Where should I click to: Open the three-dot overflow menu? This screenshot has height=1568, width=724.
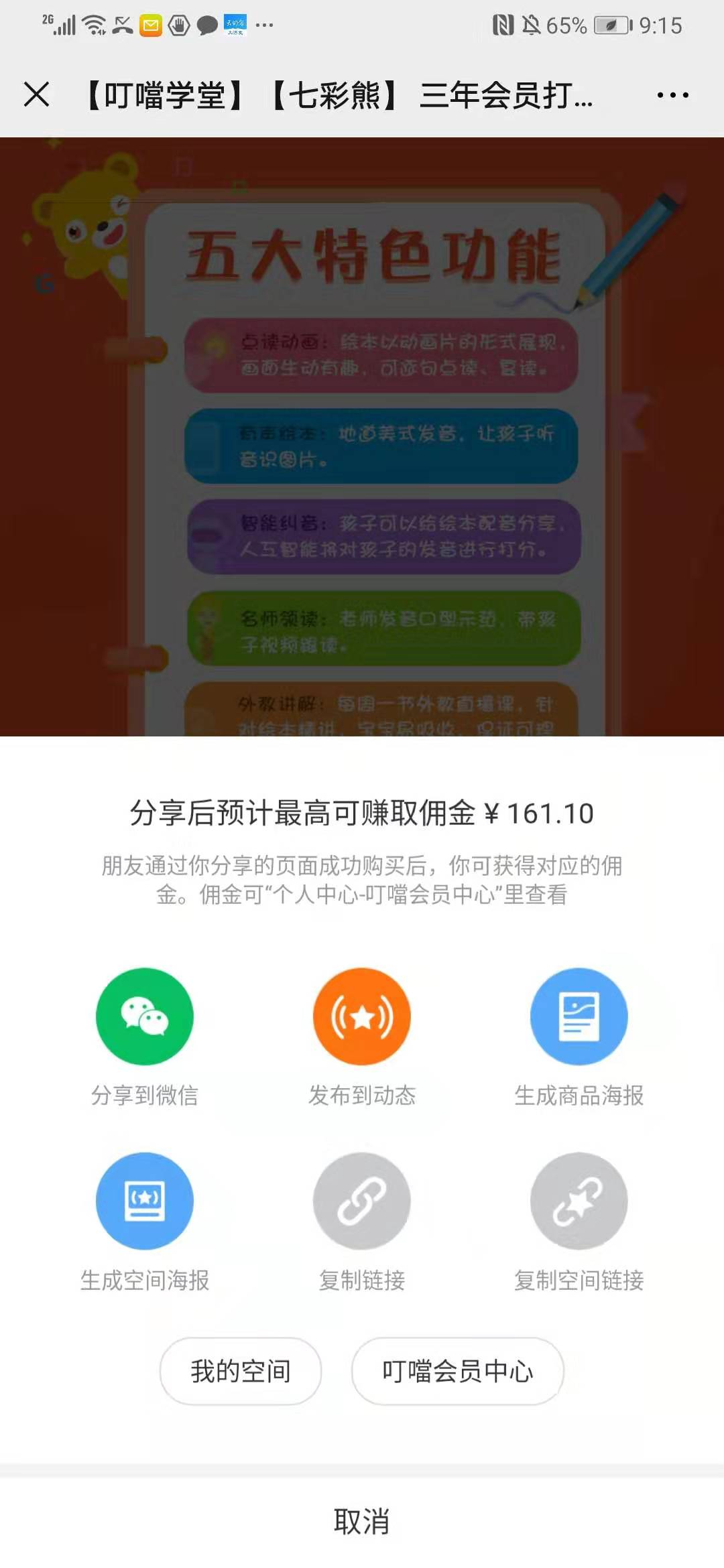tap(672, 95)
